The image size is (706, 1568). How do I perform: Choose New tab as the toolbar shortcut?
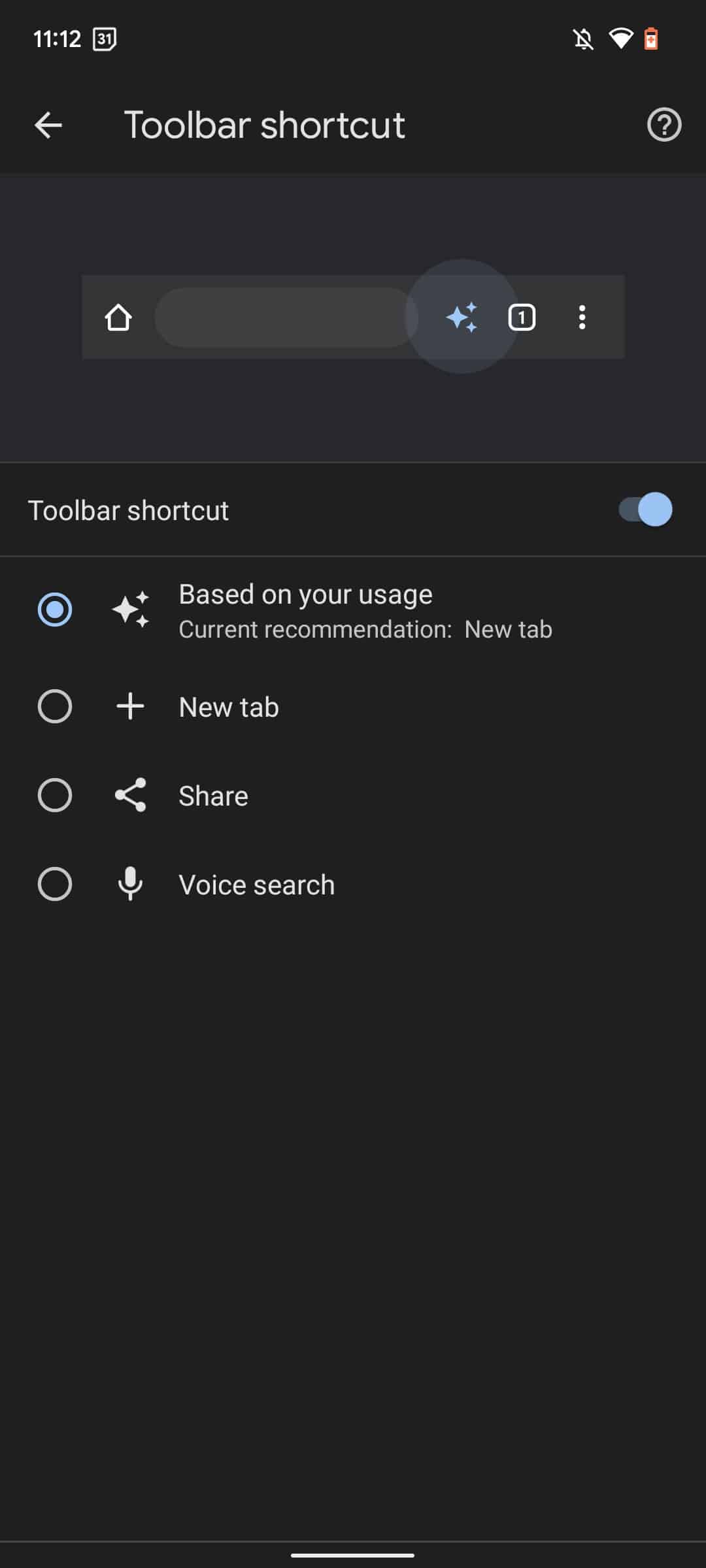(x=55, y=707)
